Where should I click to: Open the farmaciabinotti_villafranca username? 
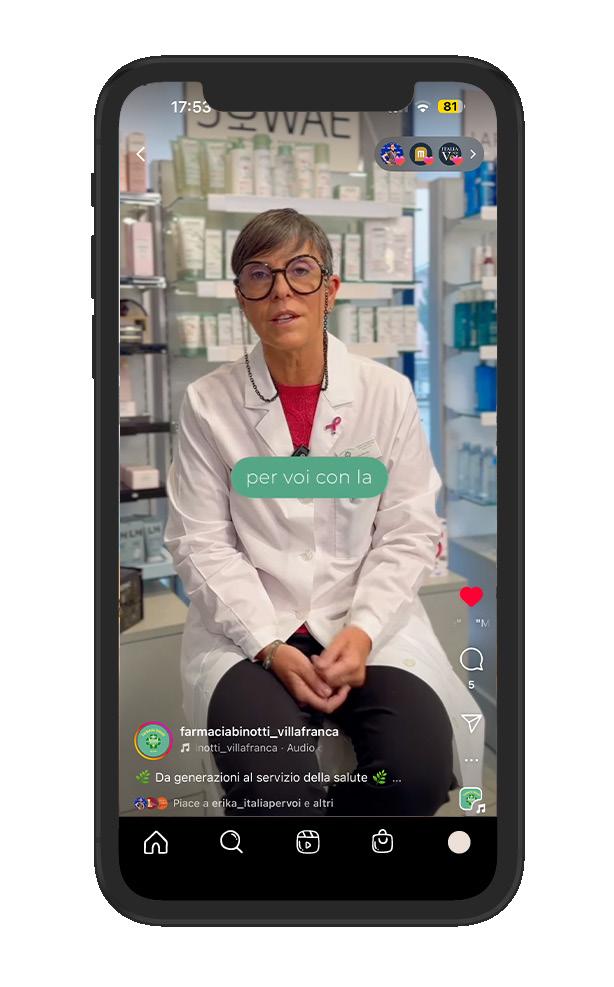point(259,732)
